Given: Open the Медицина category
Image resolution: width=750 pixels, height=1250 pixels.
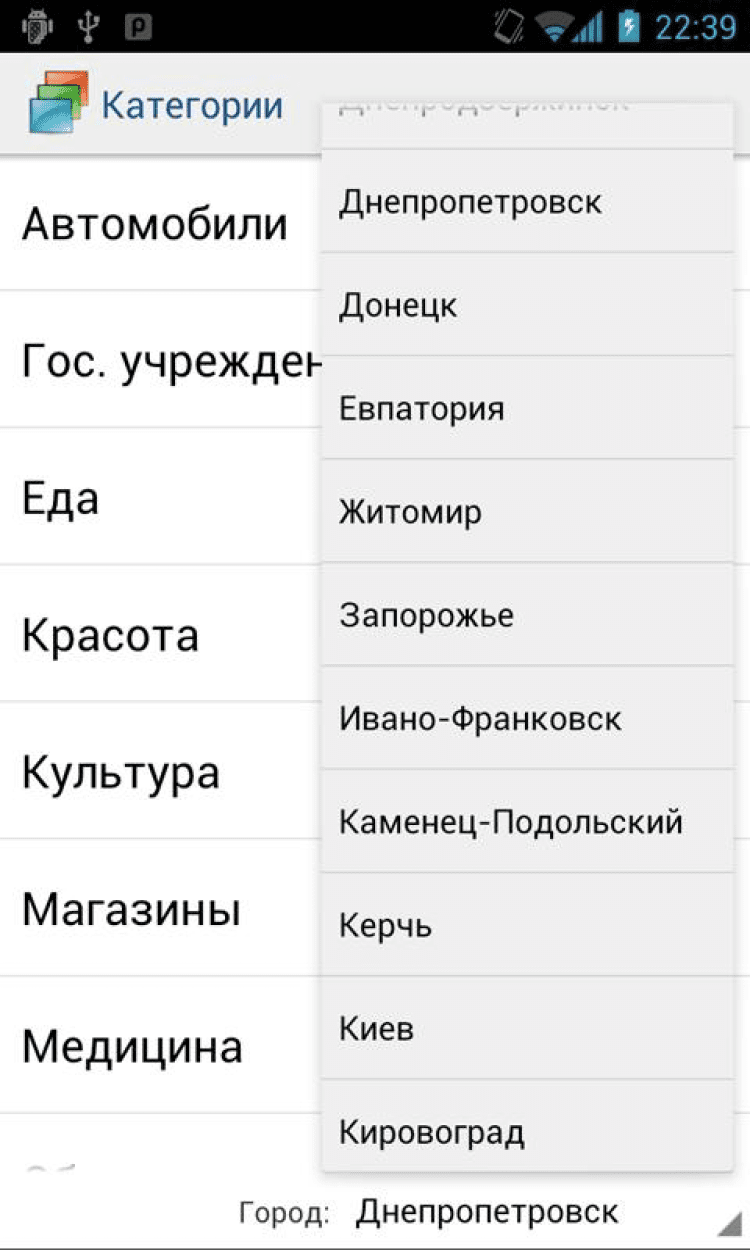Looking at the screenshot, I should pos(155,1046).
